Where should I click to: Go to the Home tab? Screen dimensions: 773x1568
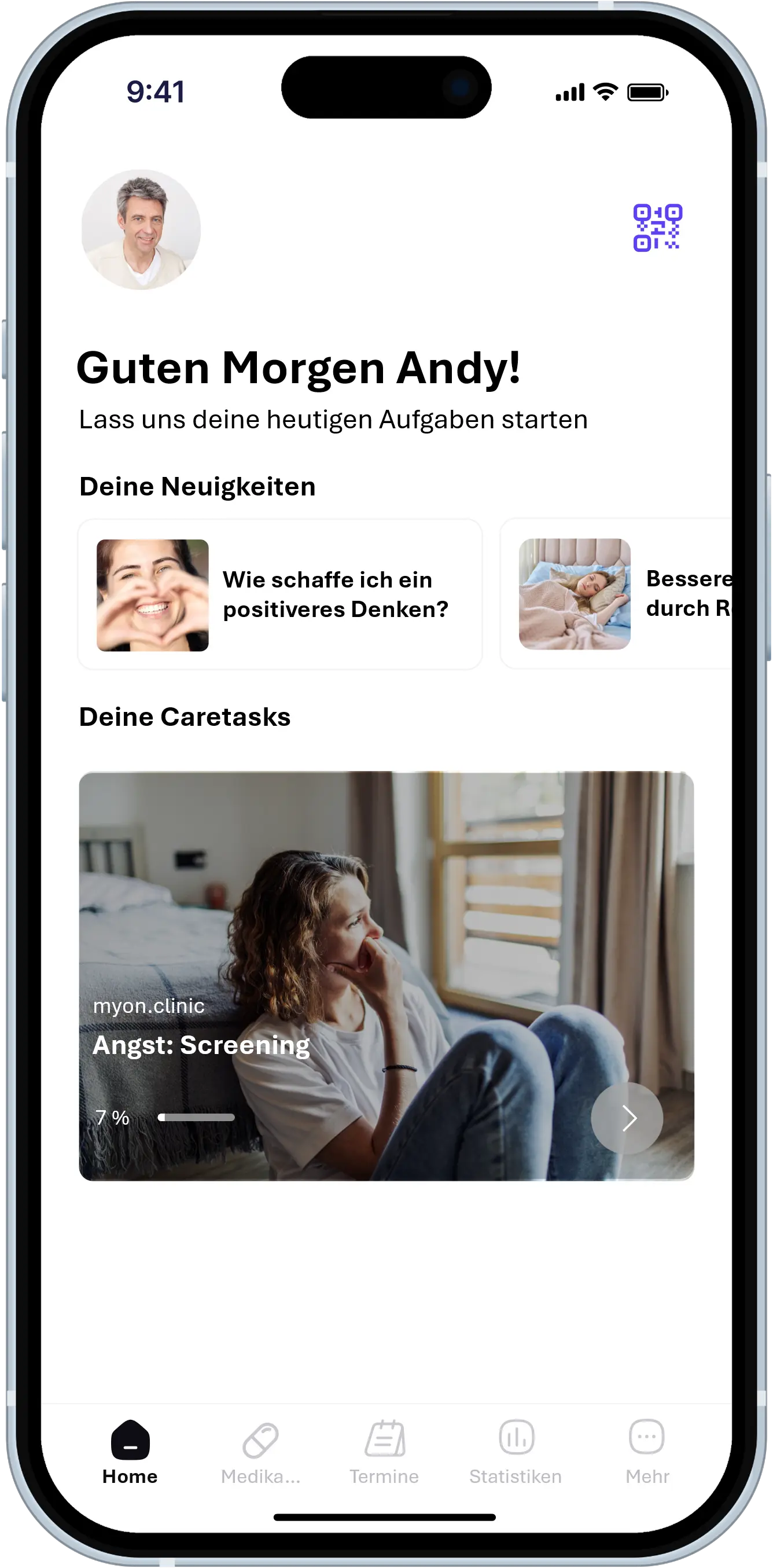point(130,1451)
